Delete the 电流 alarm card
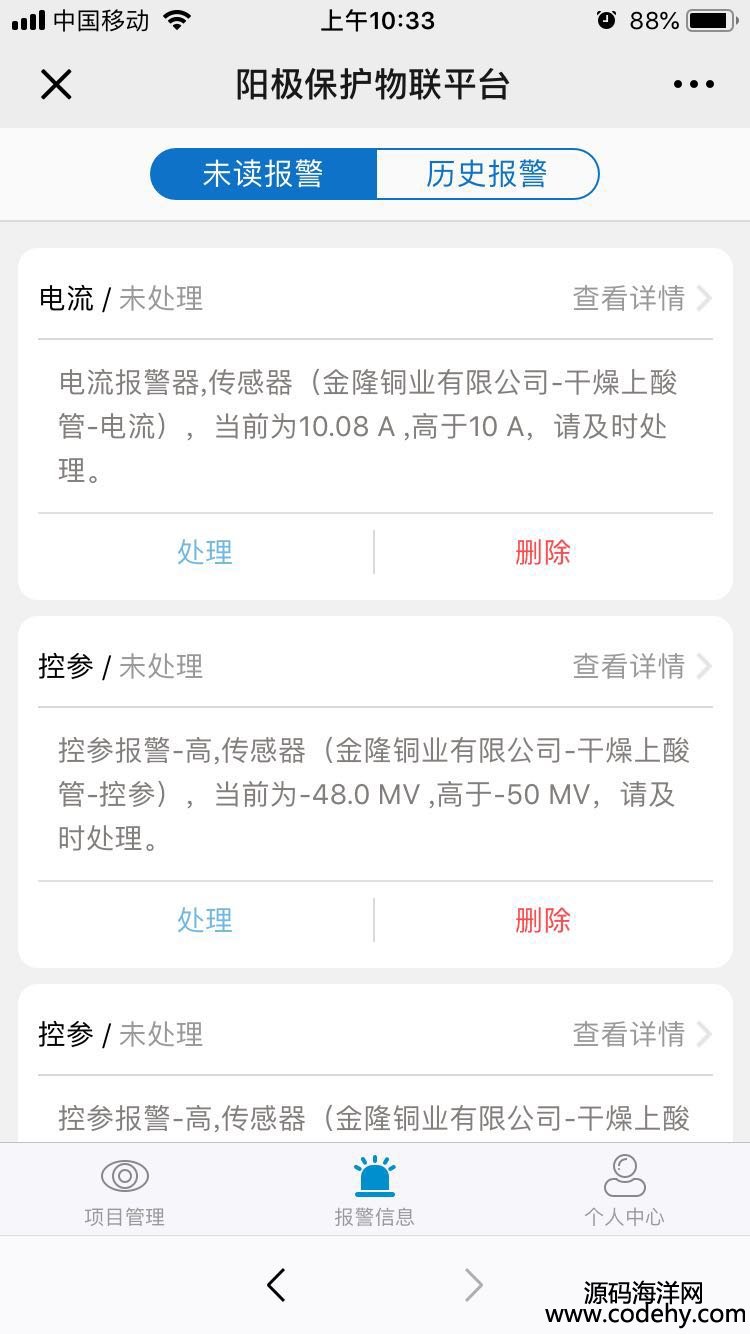Image resolution: width=750 pixels, height=1334 pixels. click(x=543, y=552)
